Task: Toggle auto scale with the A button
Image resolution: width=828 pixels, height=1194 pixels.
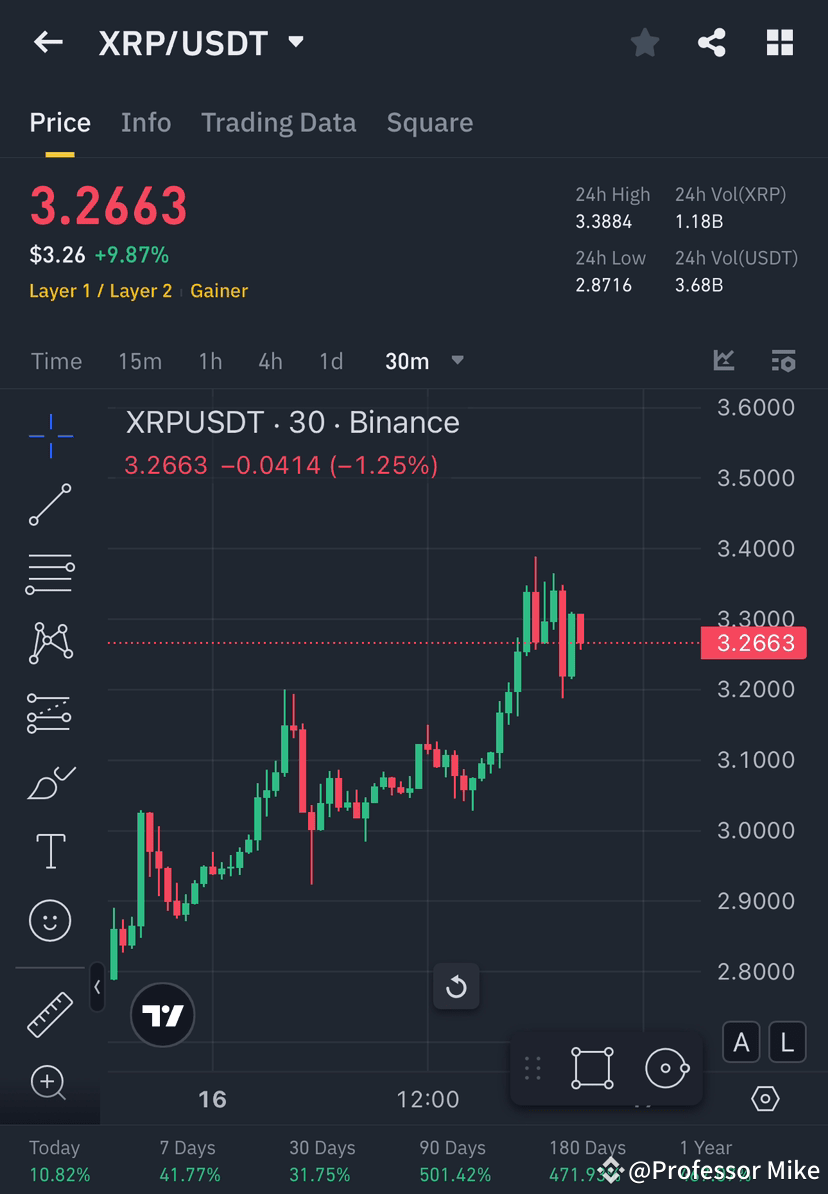Action: pos(741,1042)
